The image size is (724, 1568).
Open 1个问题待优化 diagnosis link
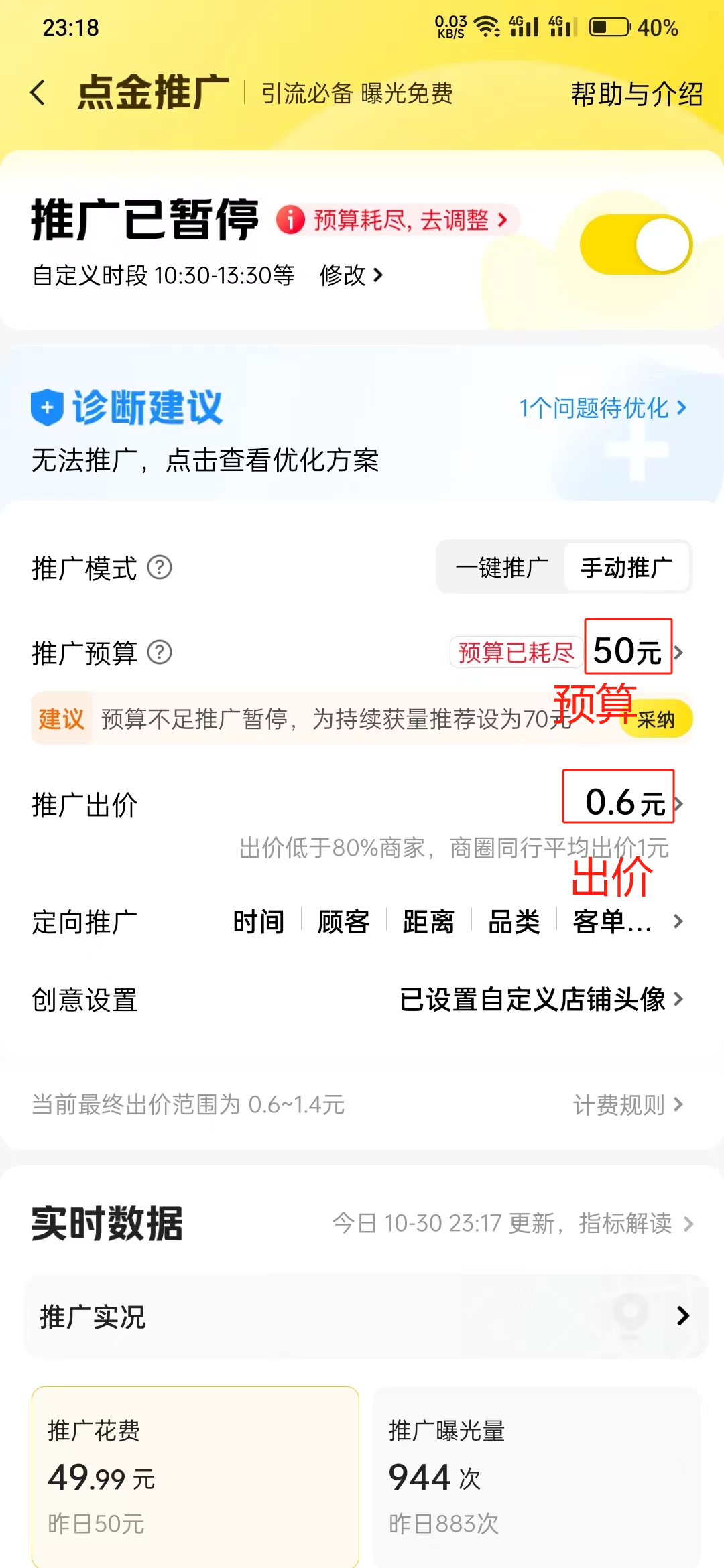click(602, 407)
